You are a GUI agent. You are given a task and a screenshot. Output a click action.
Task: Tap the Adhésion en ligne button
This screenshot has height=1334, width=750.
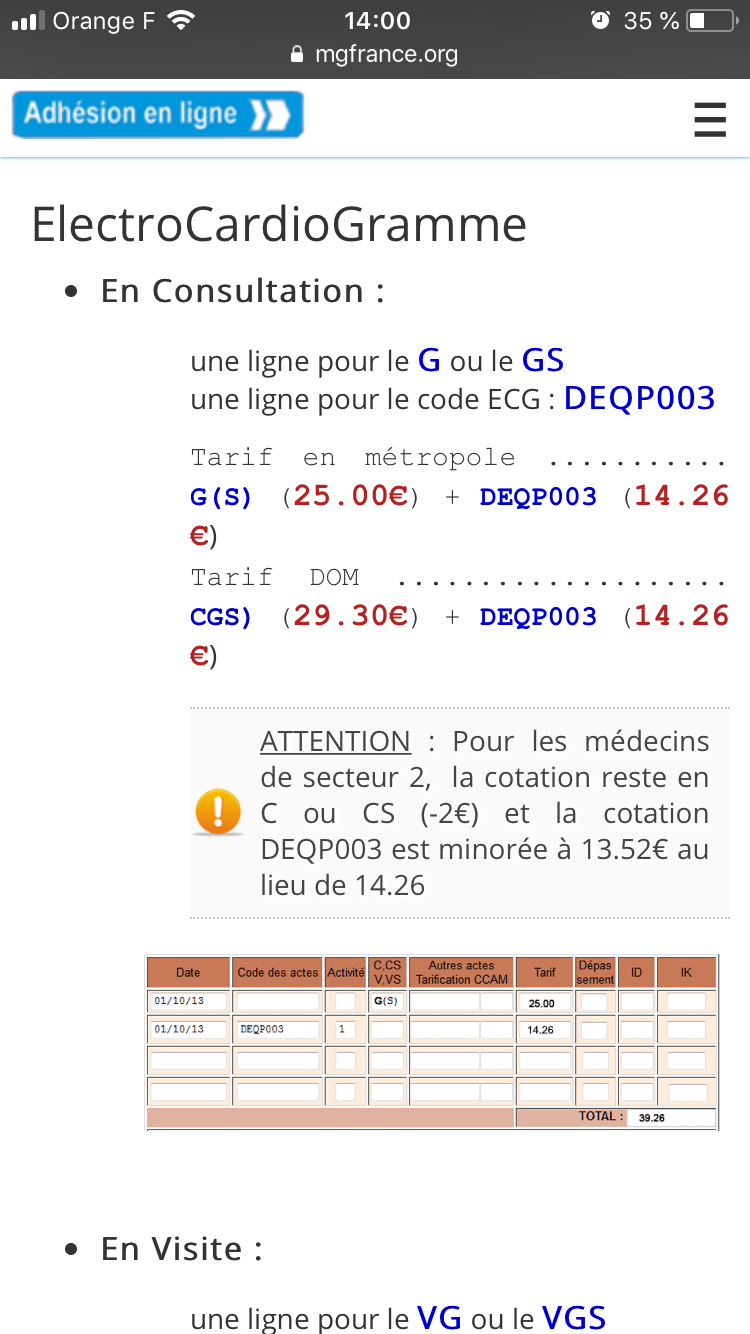pyautogui.click(x=157, y=115)
